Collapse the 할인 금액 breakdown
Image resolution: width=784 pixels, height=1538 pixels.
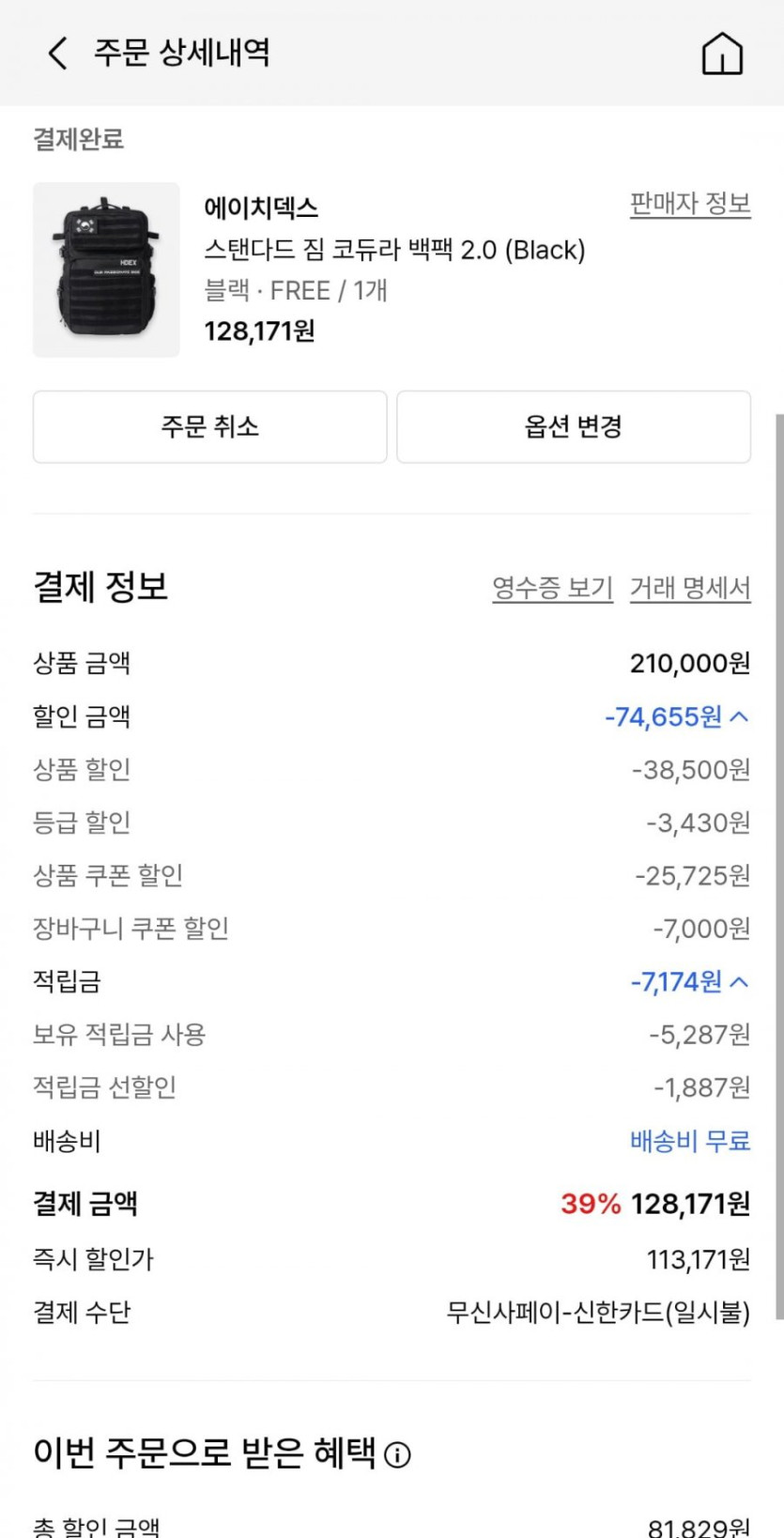pos(739,717)
